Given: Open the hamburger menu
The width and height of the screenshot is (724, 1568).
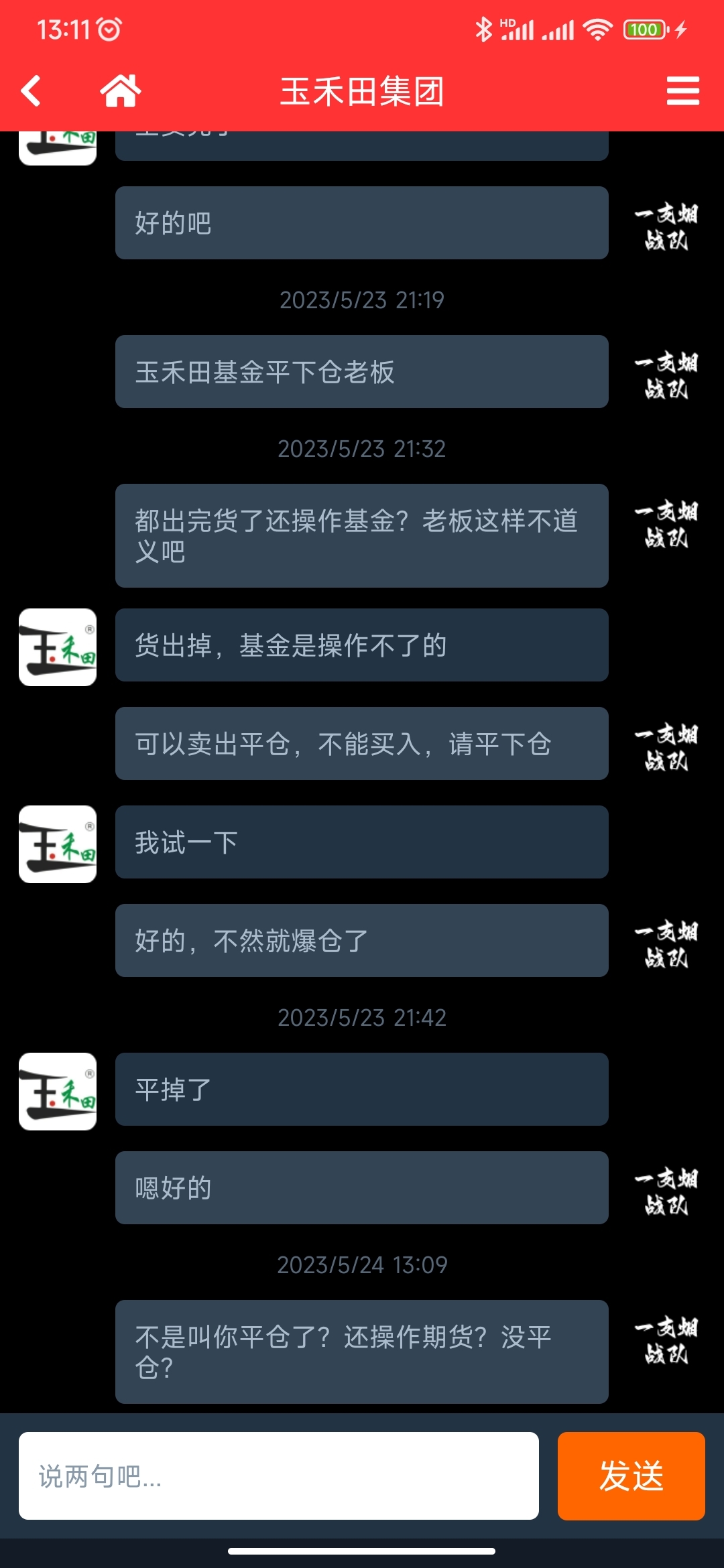Looking at the screenshot, I should 683,91.
